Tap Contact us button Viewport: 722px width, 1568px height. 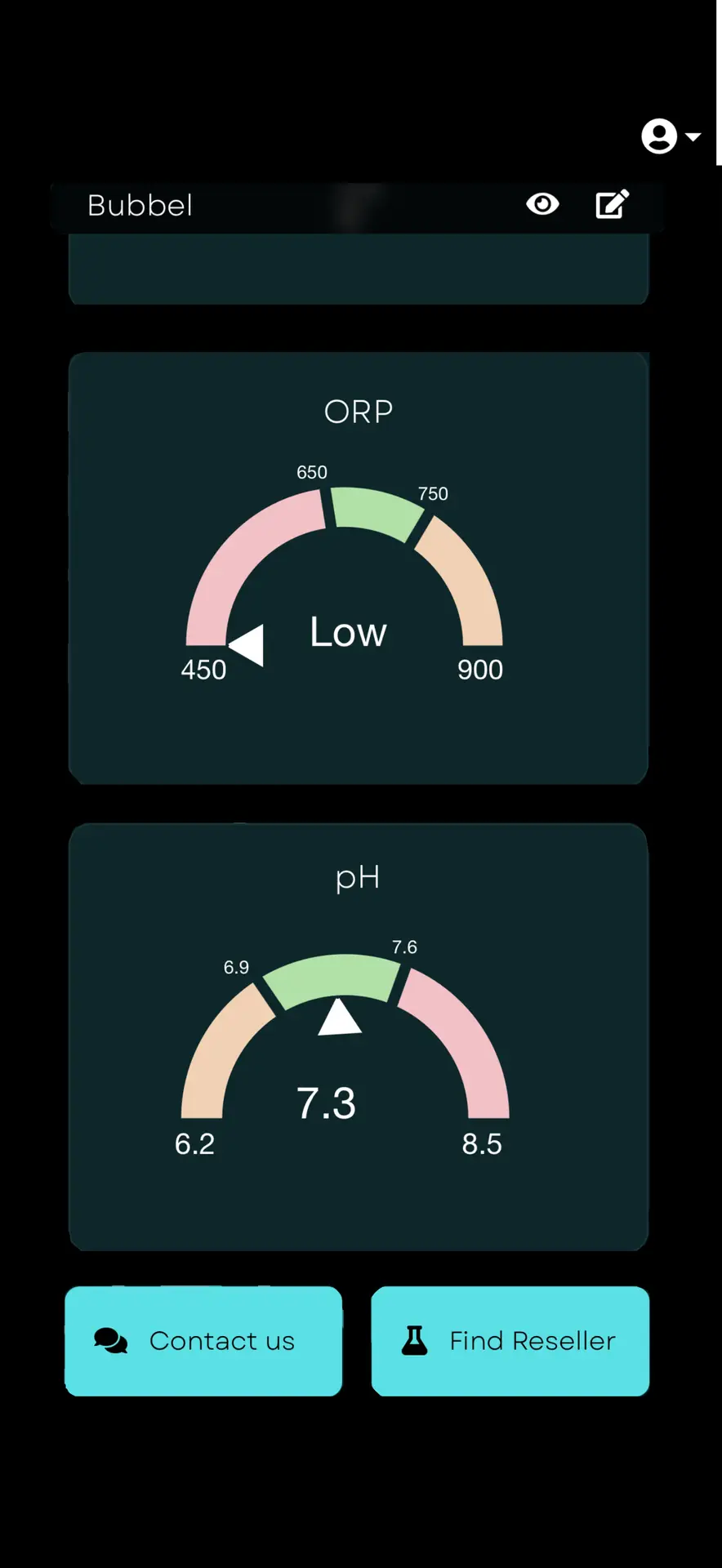coord(203,1340)
